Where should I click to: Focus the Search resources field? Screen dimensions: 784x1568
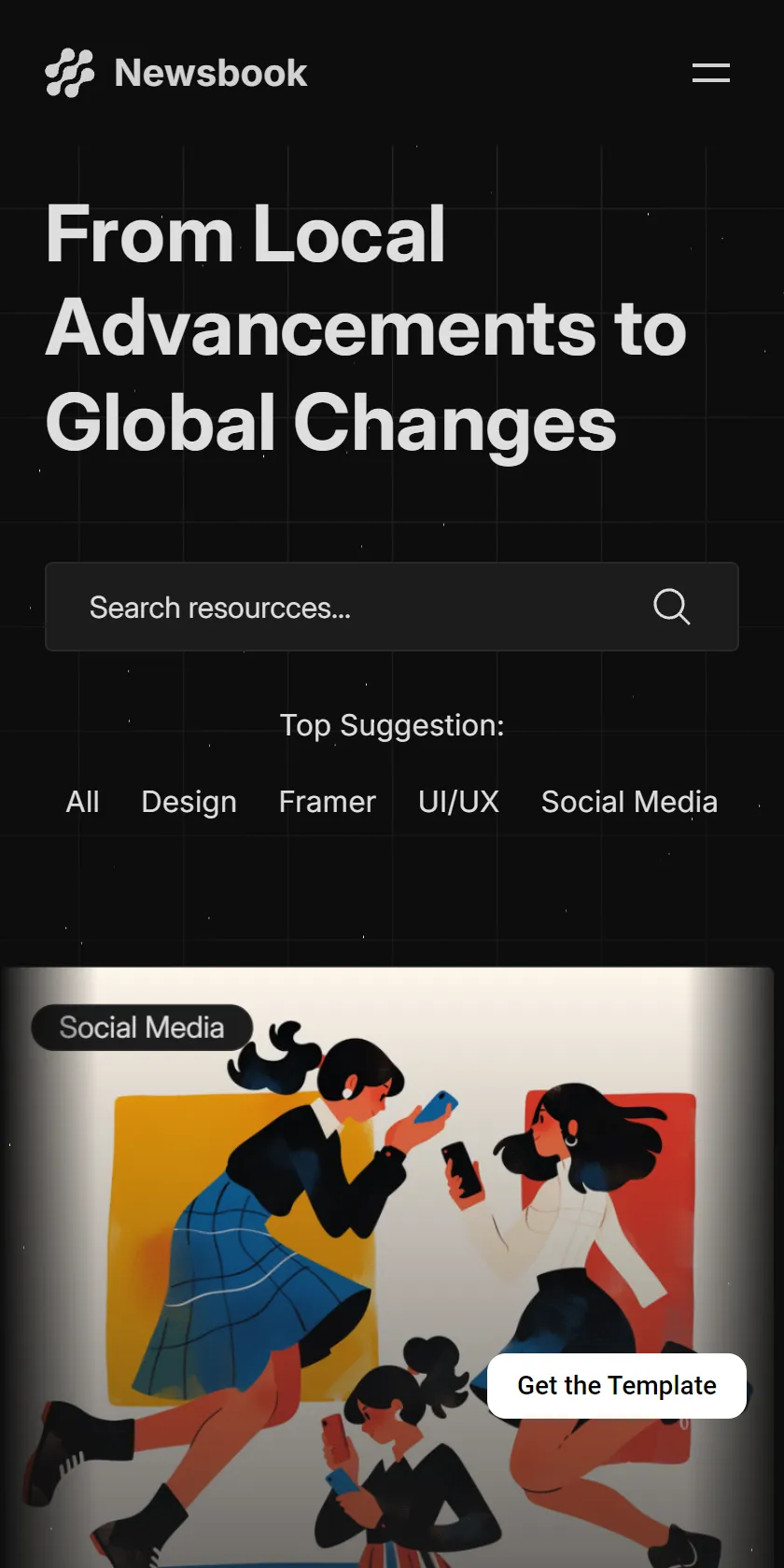coord(392,607)
